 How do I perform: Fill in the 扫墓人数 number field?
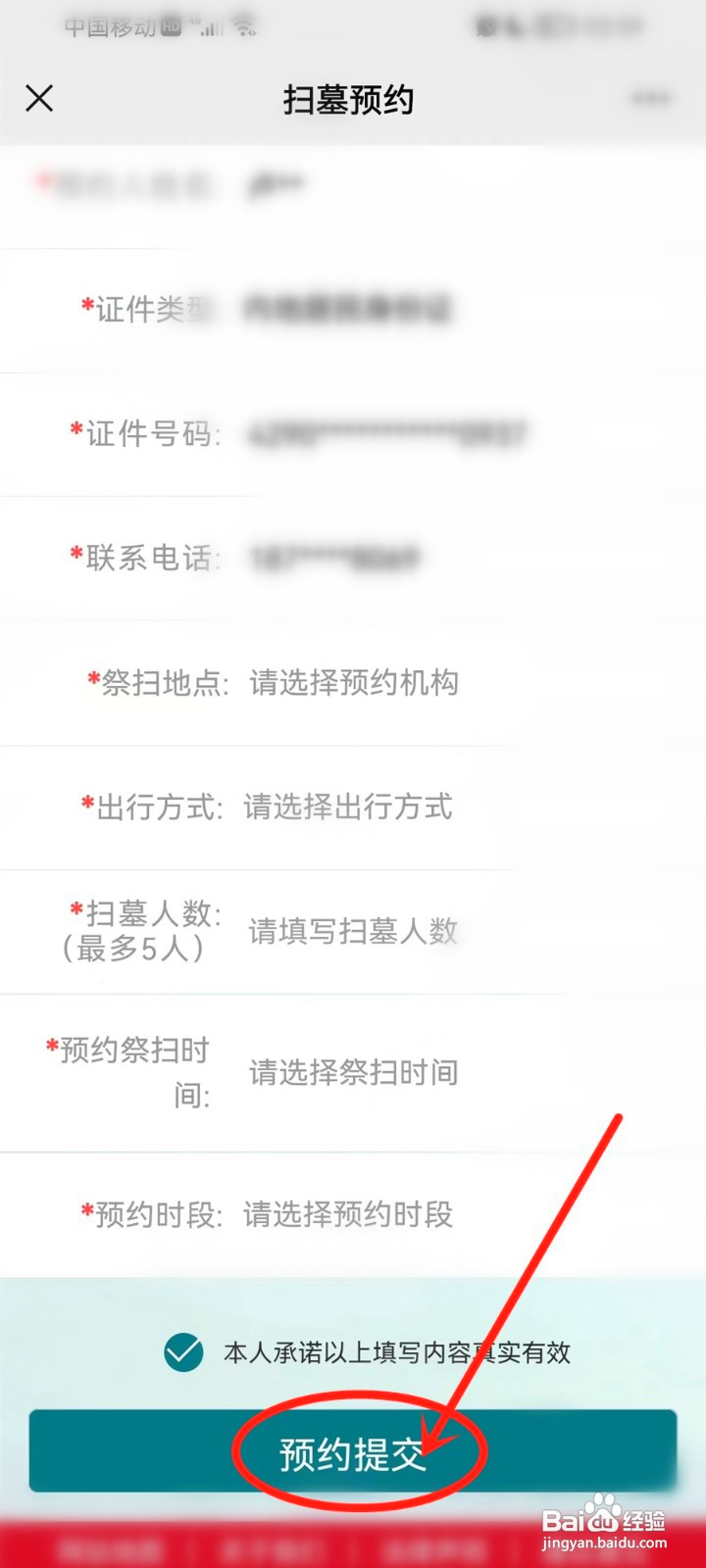click(x=354, y=933)
